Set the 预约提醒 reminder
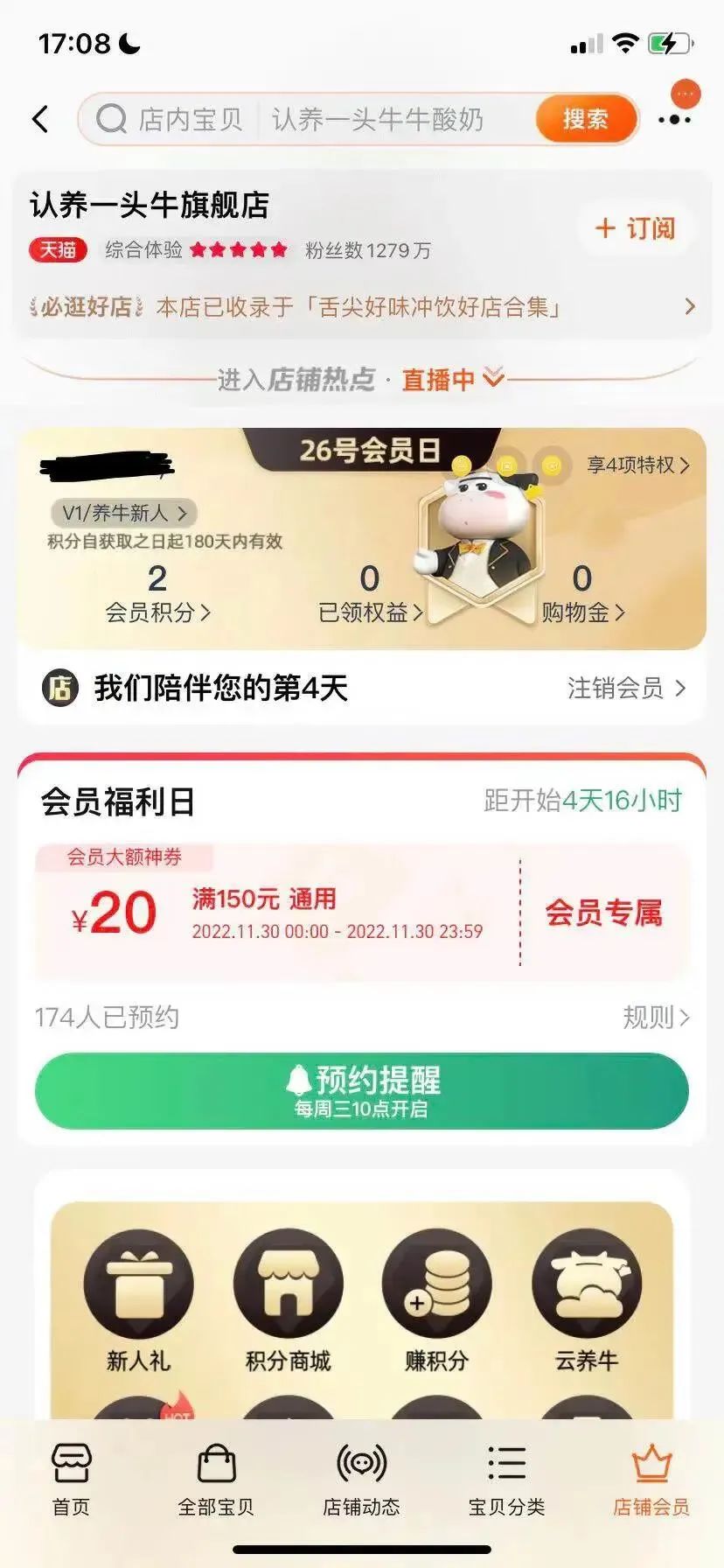Screen dimensions: 724x1568 tap(362, 1090)
